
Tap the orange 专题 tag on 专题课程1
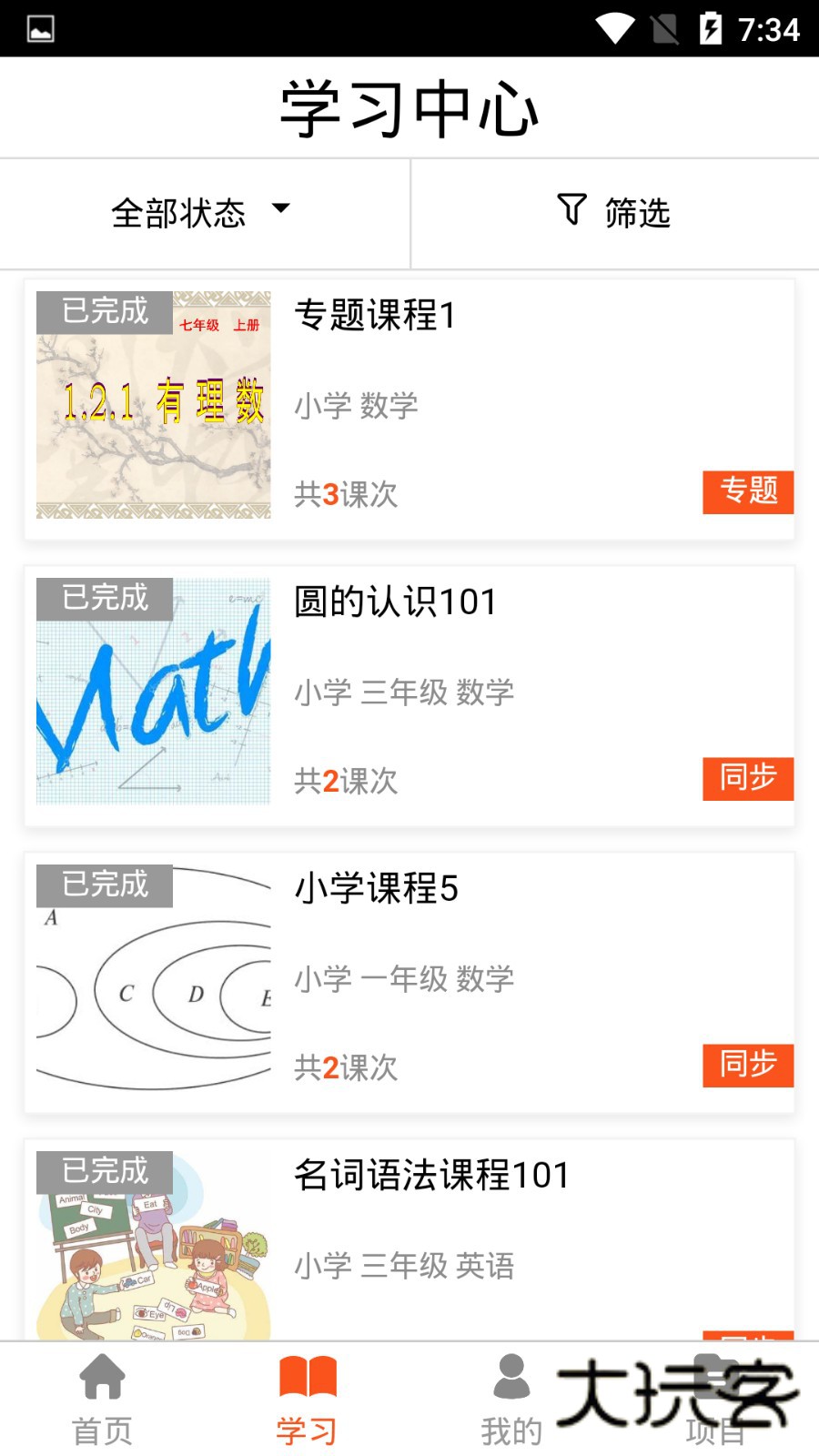click(748, 492)
